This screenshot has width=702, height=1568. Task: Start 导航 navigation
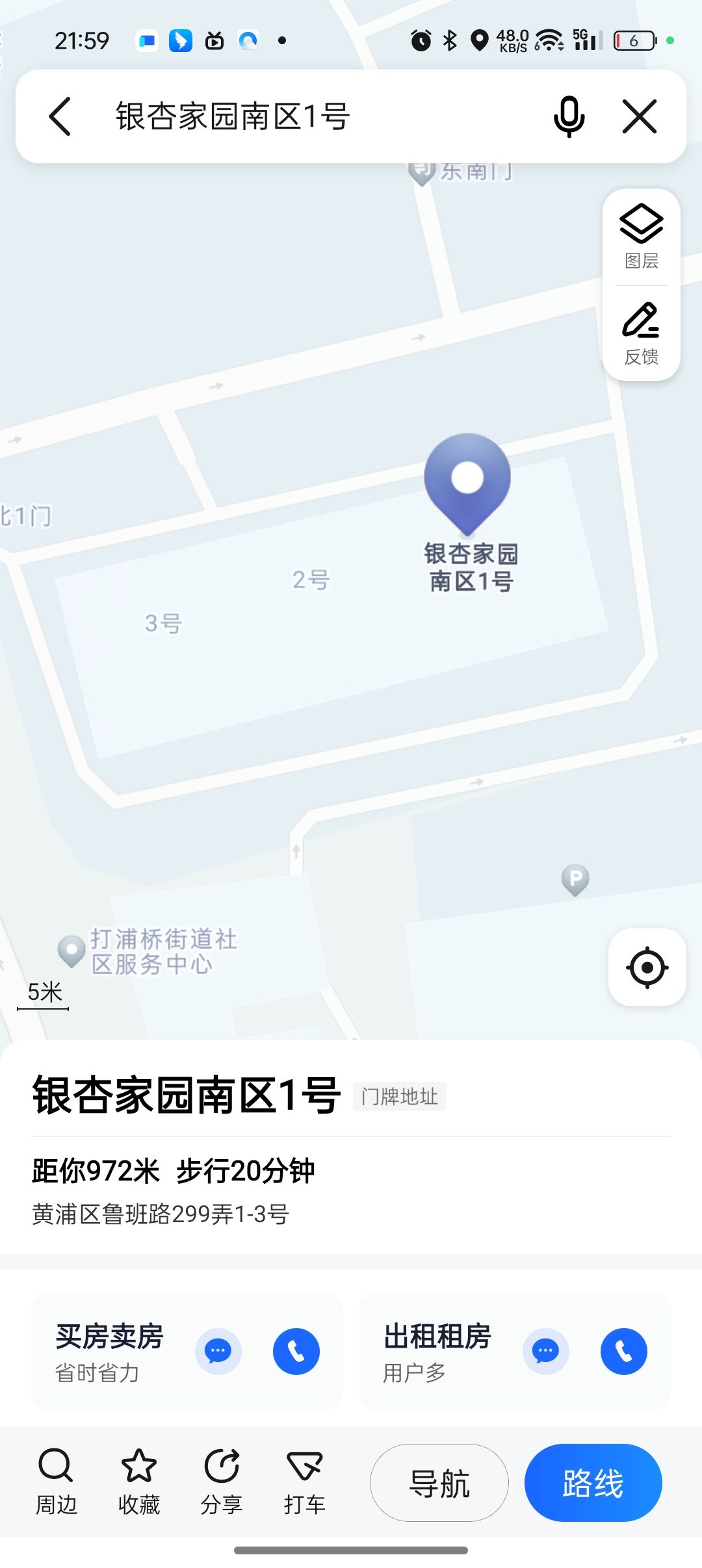(x=439, y=1483)
